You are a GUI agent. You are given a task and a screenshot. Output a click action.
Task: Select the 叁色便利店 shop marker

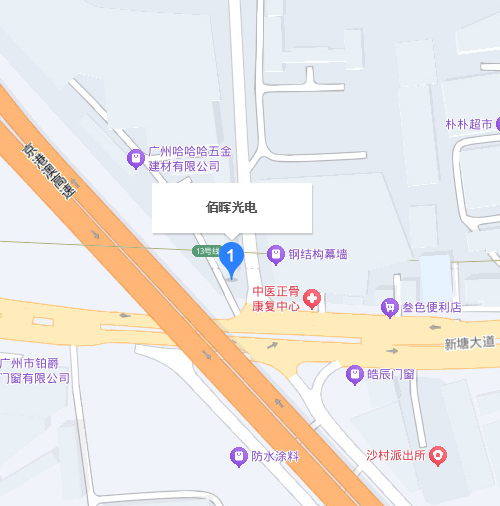click(390, 307)
